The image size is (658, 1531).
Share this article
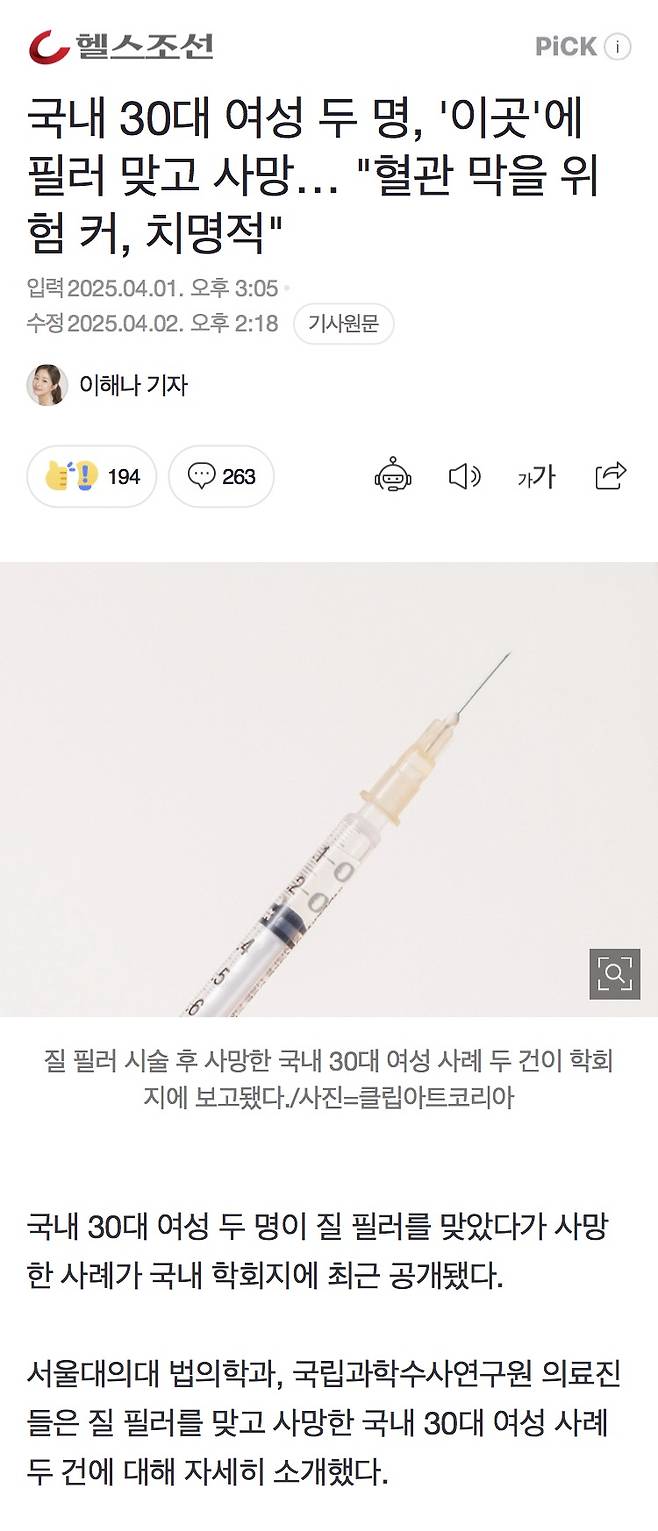pos(610,476)
